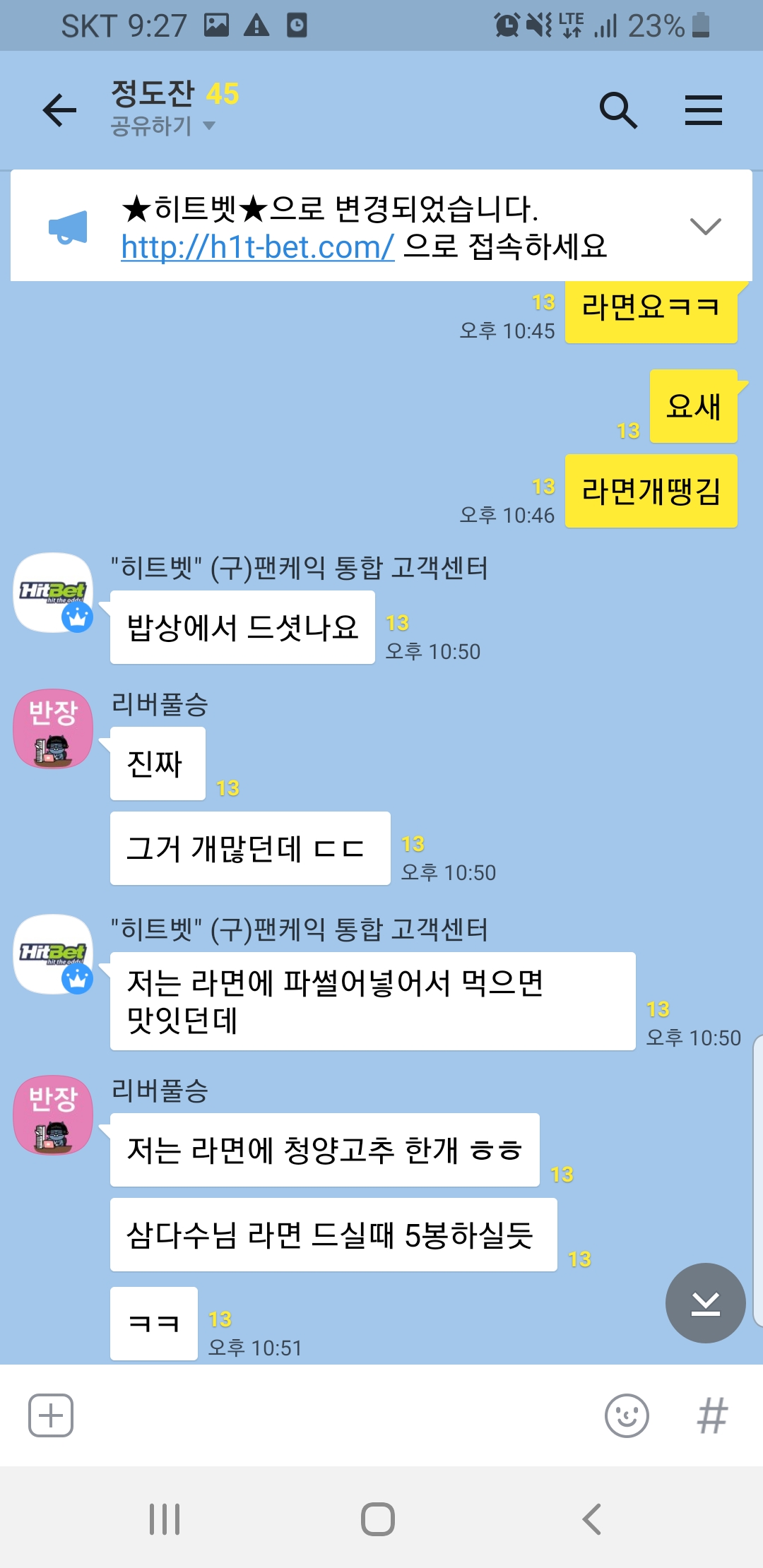The image size is (763, 1568).
Task: Go back from the chat room
Action: pos(59,110)
